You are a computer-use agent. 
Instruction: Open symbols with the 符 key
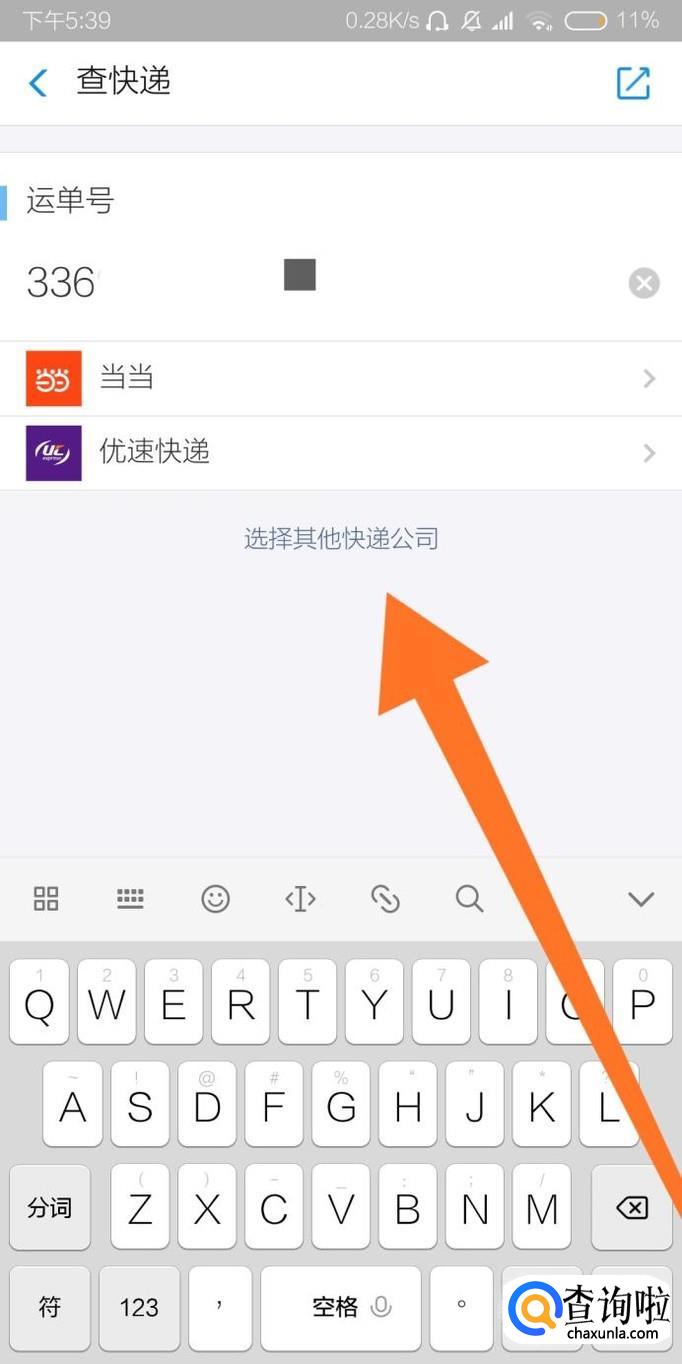pyautogui.click(x=50, y=1308)
